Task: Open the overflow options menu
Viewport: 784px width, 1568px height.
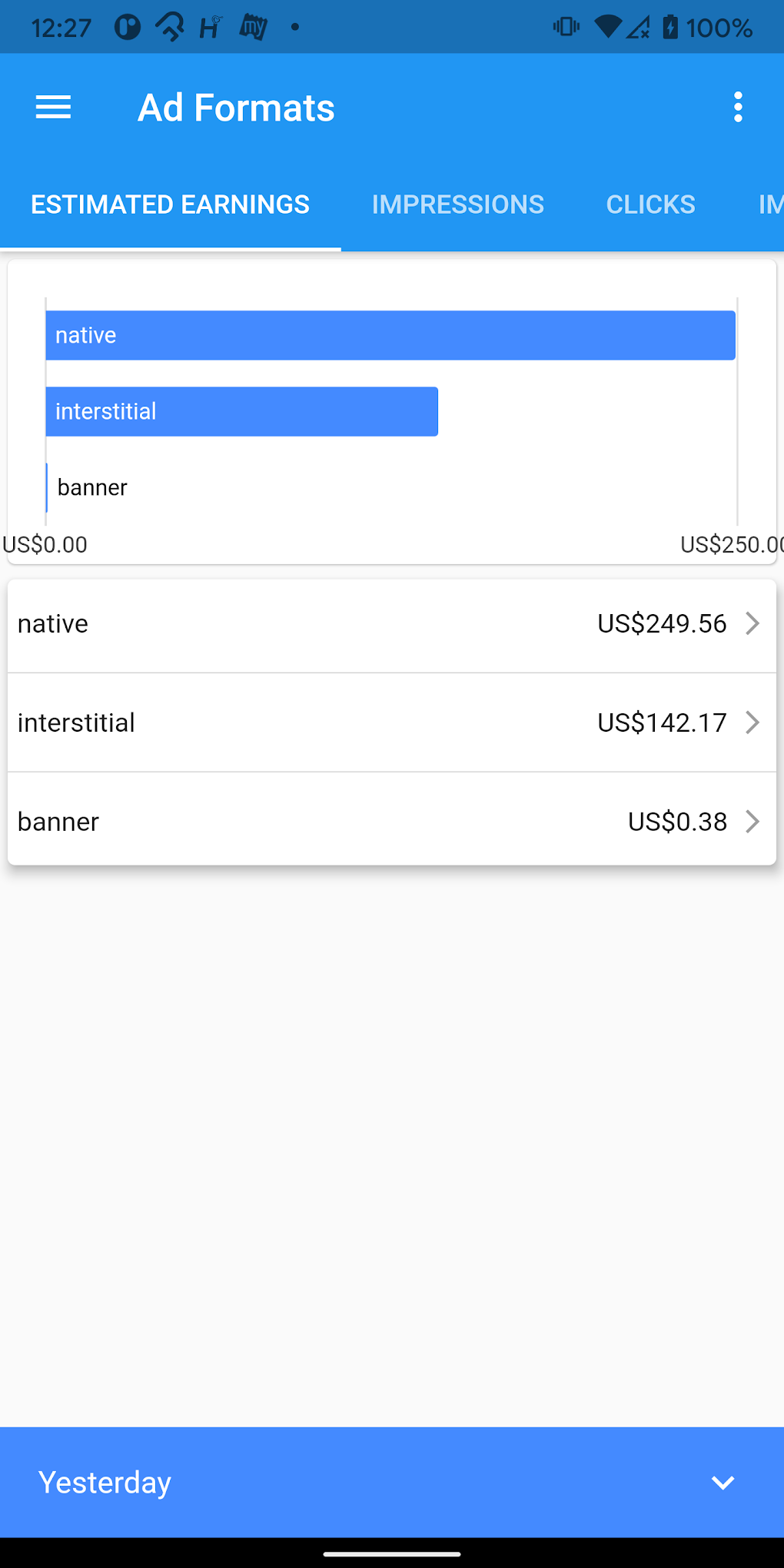Action: [737, 107]
